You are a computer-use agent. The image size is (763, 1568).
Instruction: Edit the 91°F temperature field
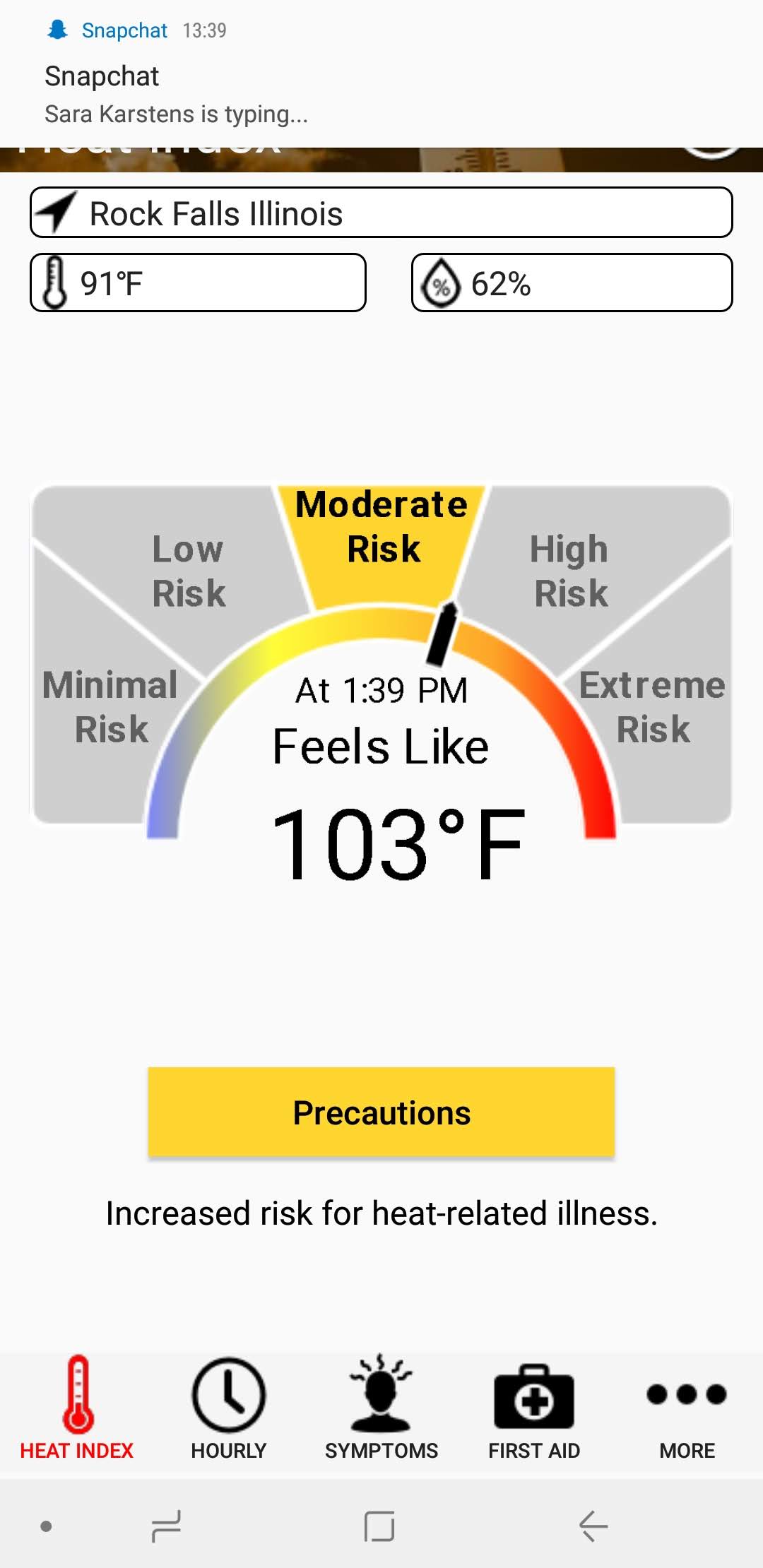point(198,283)
